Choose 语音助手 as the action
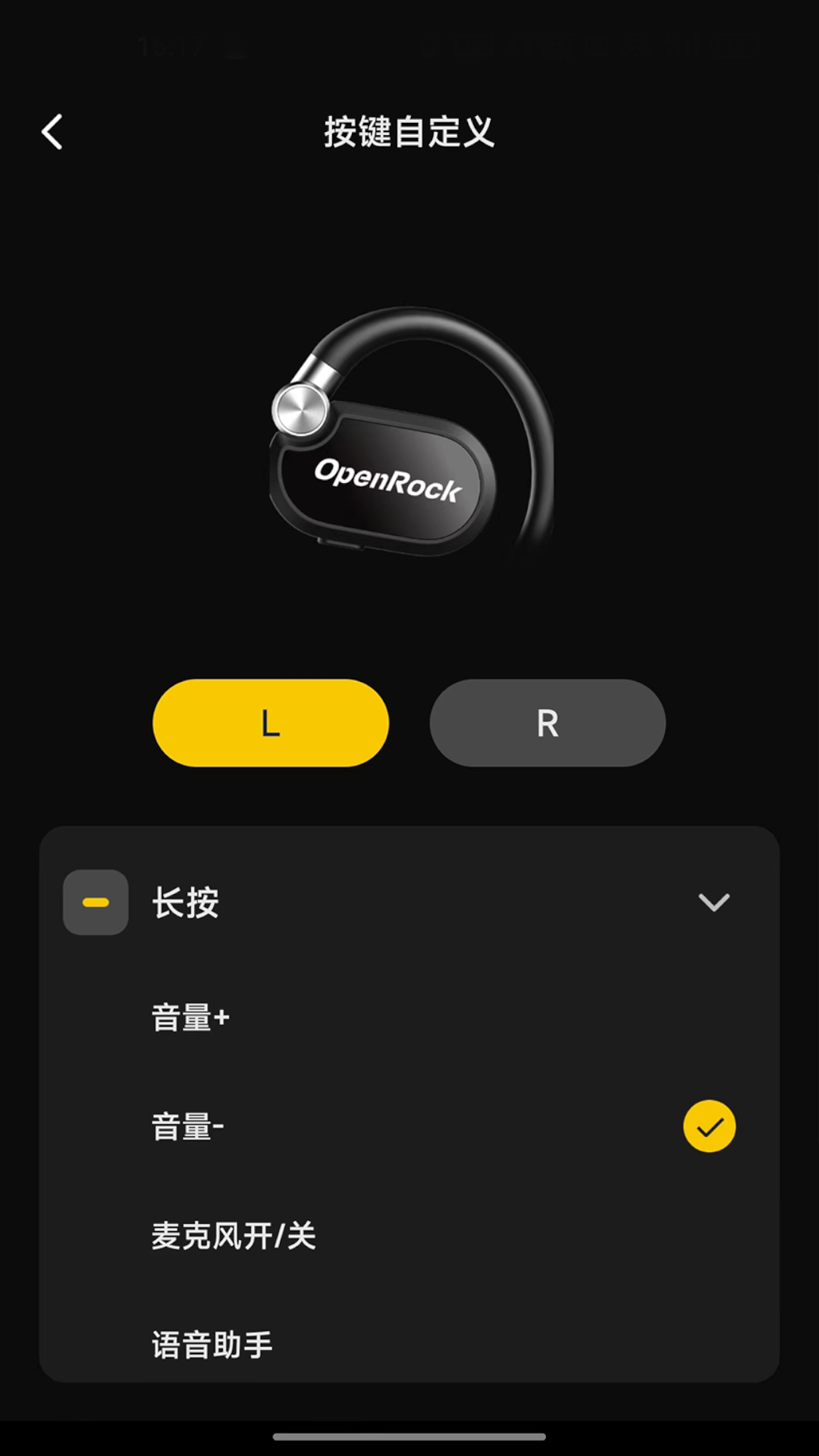 coord(211,1344)
